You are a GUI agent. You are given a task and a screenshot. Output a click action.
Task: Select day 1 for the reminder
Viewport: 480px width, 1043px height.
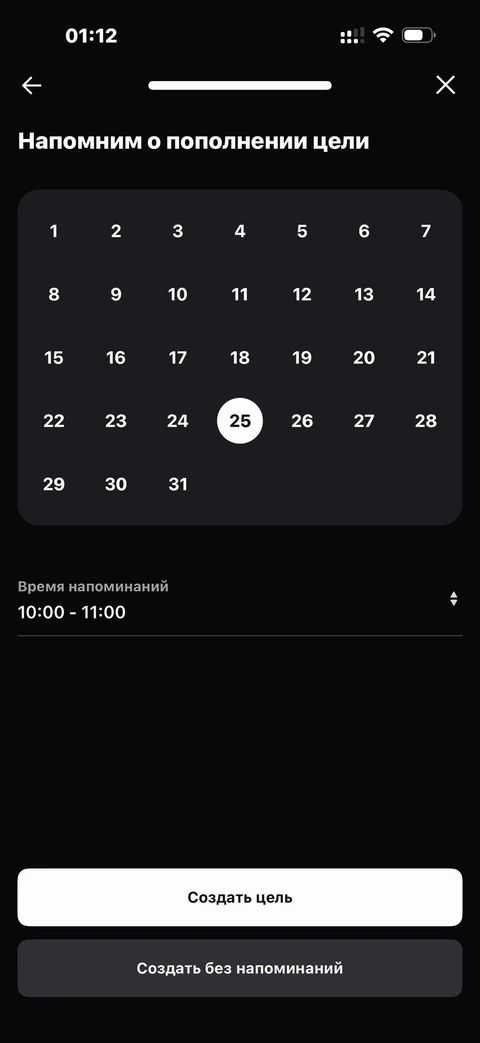(54, 231)
